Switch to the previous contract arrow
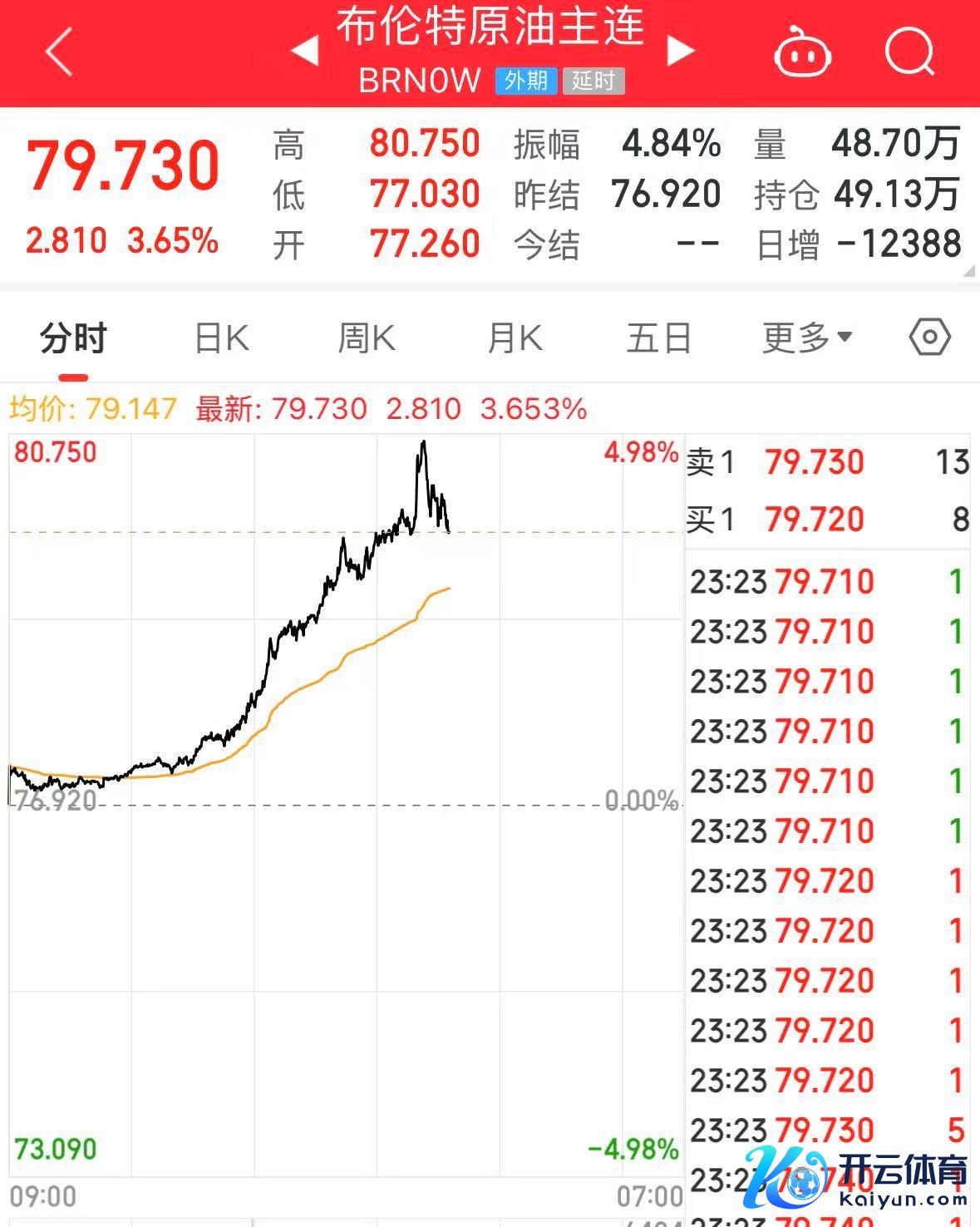 (305, 52)
